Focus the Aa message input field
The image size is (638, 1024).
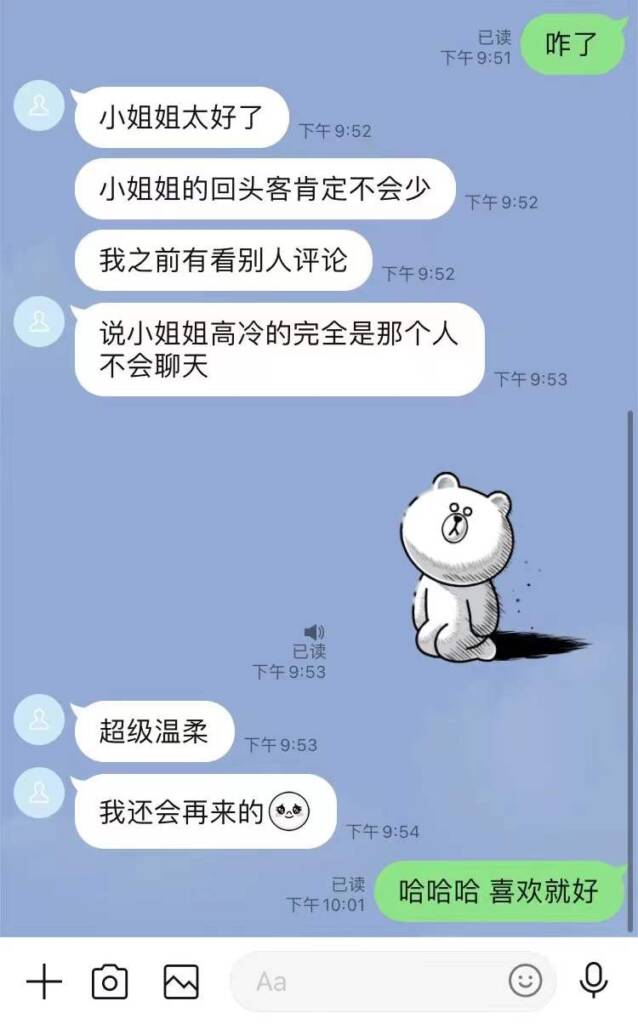click(370, 981)
